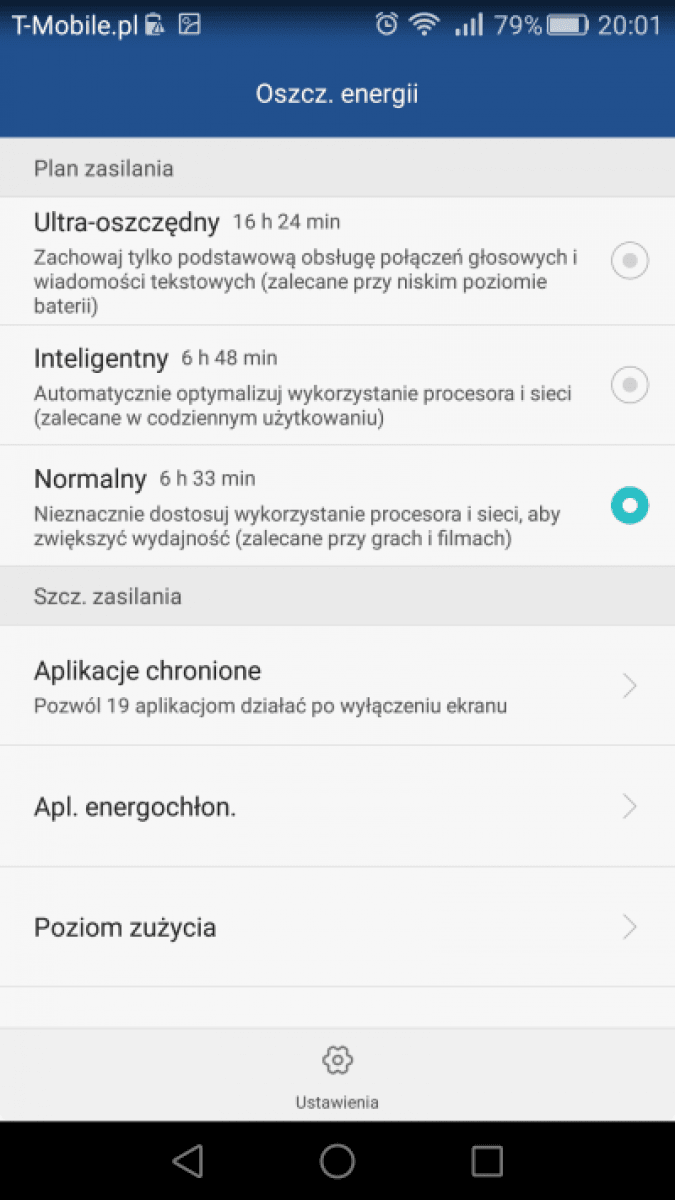The height and width of the screenshot is (1200, 675).
Task: Open Apl. energochłon. list
Action: coord(337,806)
